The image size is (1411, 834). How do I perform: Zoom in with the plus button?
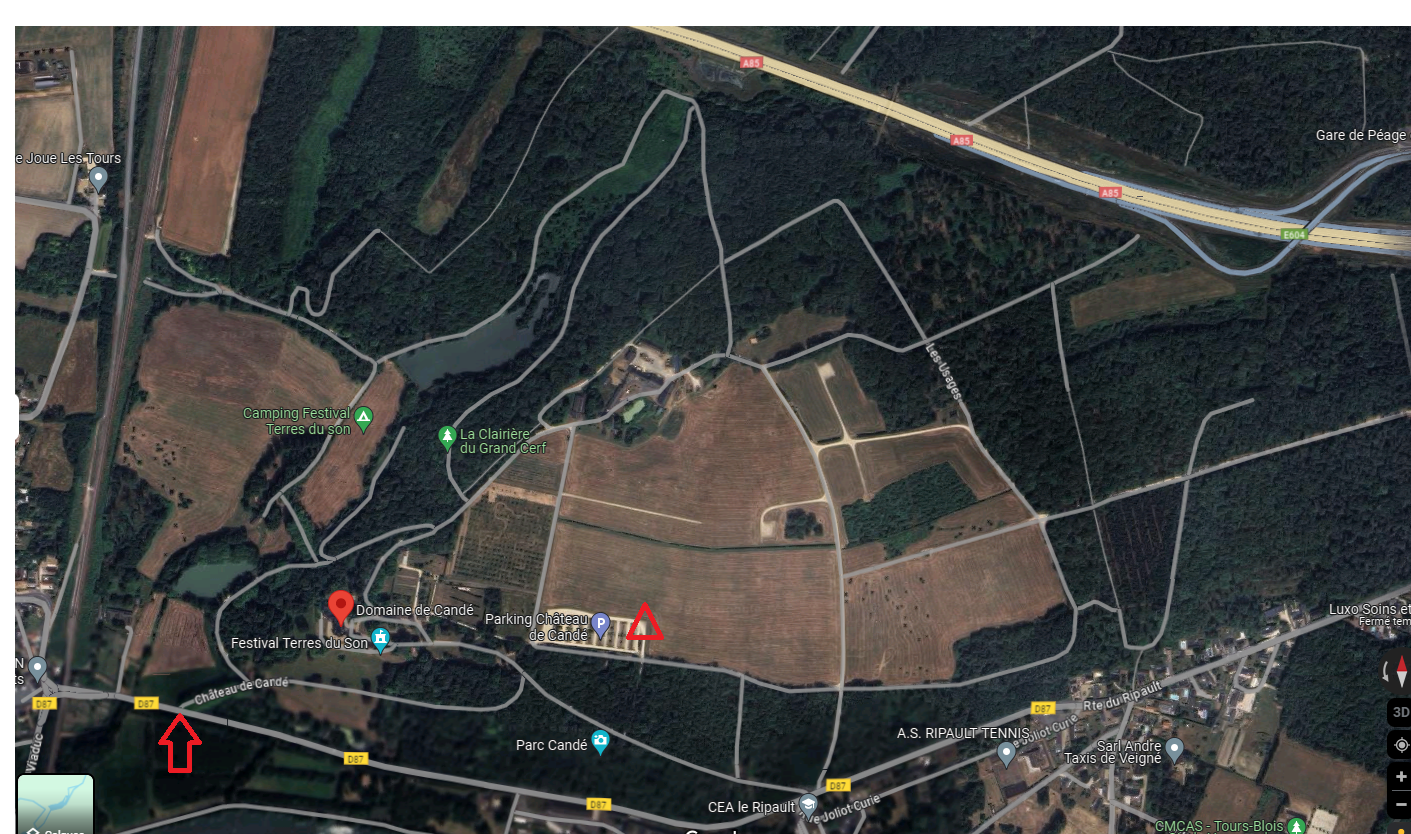click(x=1400, y=777)
